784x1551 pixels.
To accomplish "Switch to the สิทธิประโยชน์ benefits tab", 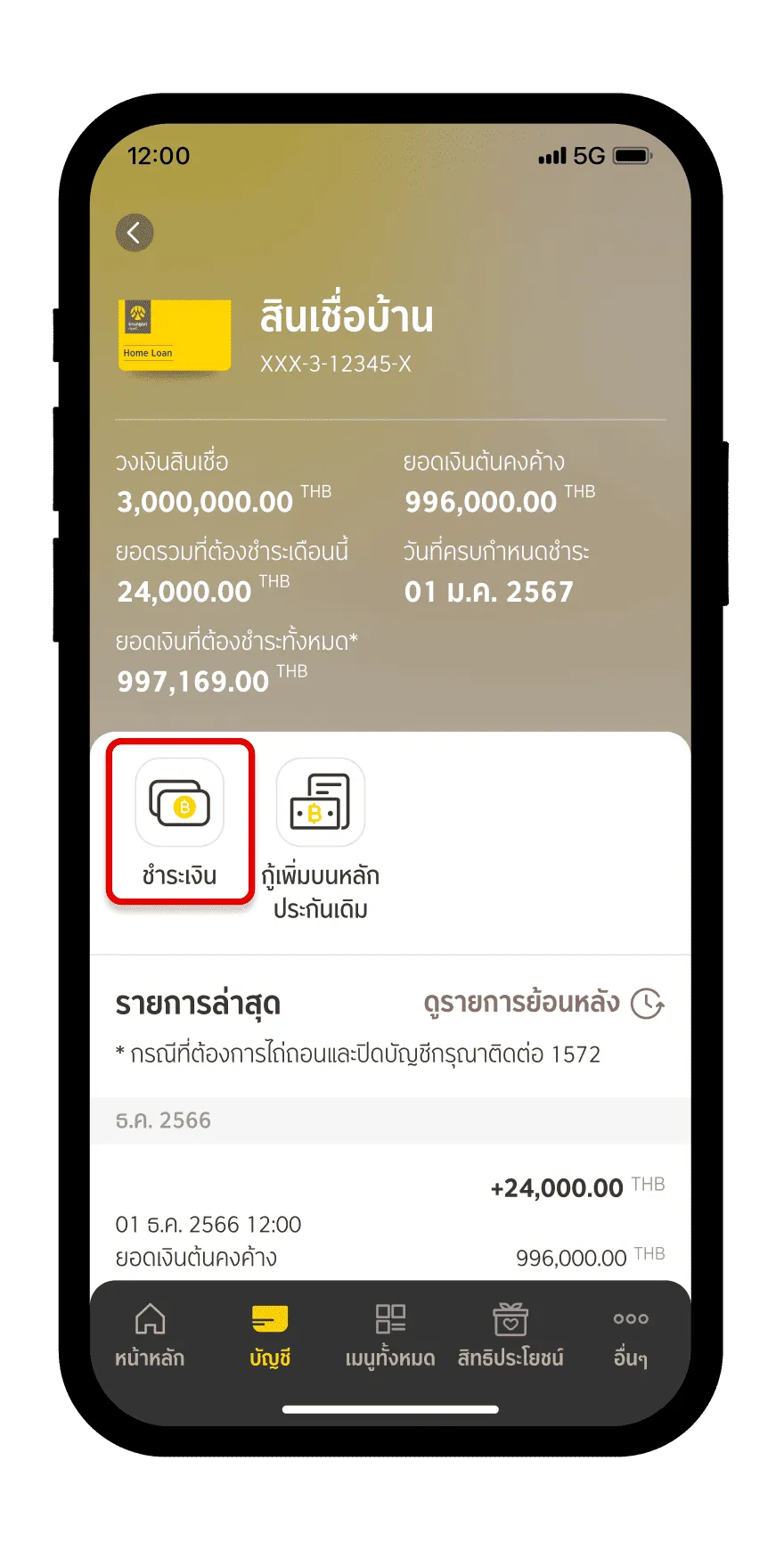I will (510, 1334).
